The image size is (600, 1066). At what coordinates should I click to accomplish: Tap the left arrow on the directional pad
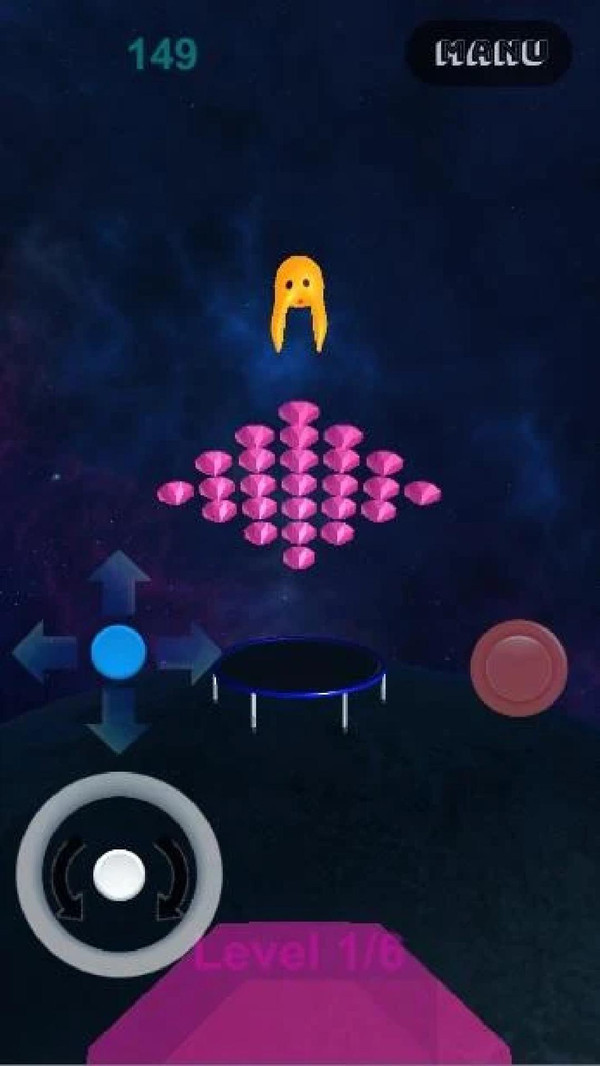tap(43, 652)
